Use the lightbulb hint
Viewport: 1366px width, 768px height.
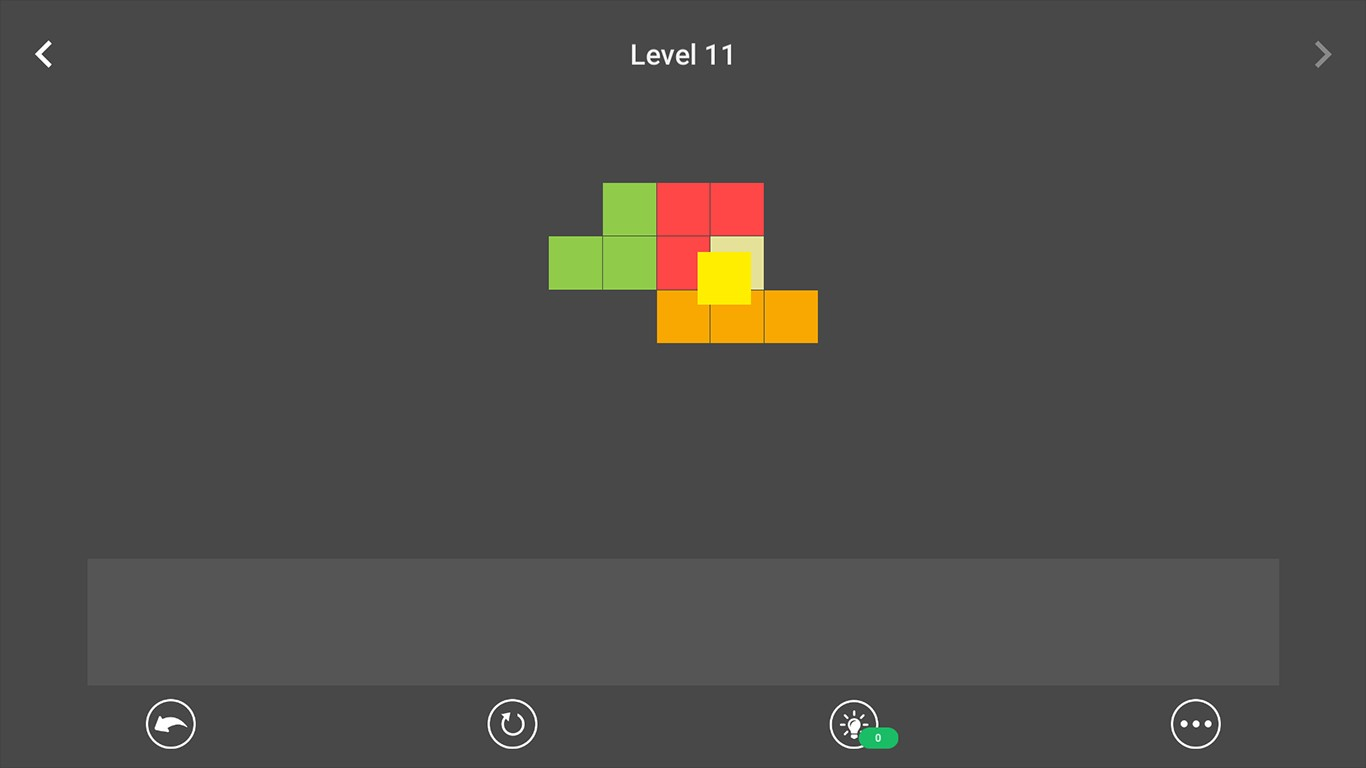click(x=854, y=724)
